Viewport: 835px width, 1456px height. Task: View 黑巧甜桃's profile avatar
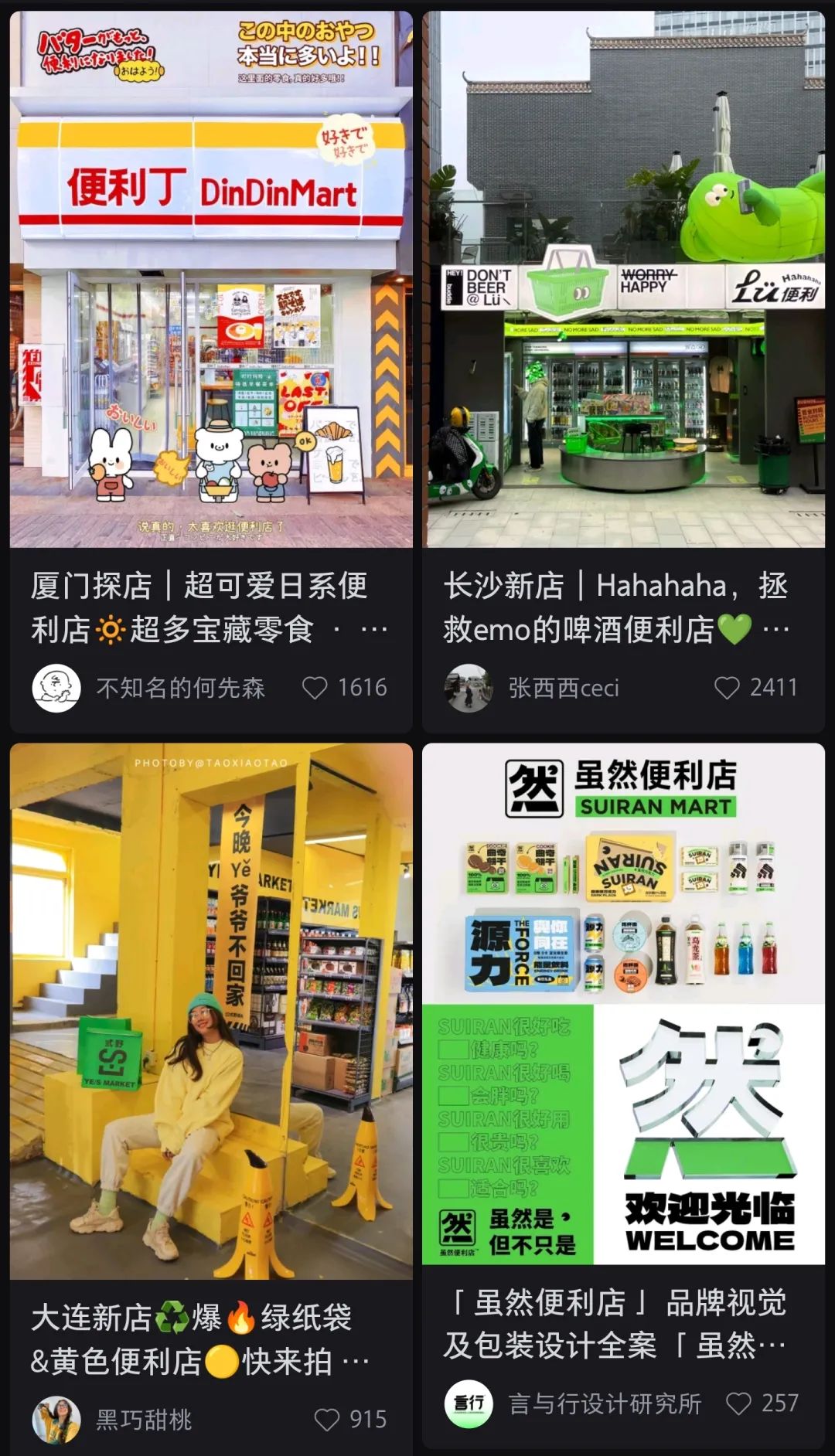(x=56, y=1420)
